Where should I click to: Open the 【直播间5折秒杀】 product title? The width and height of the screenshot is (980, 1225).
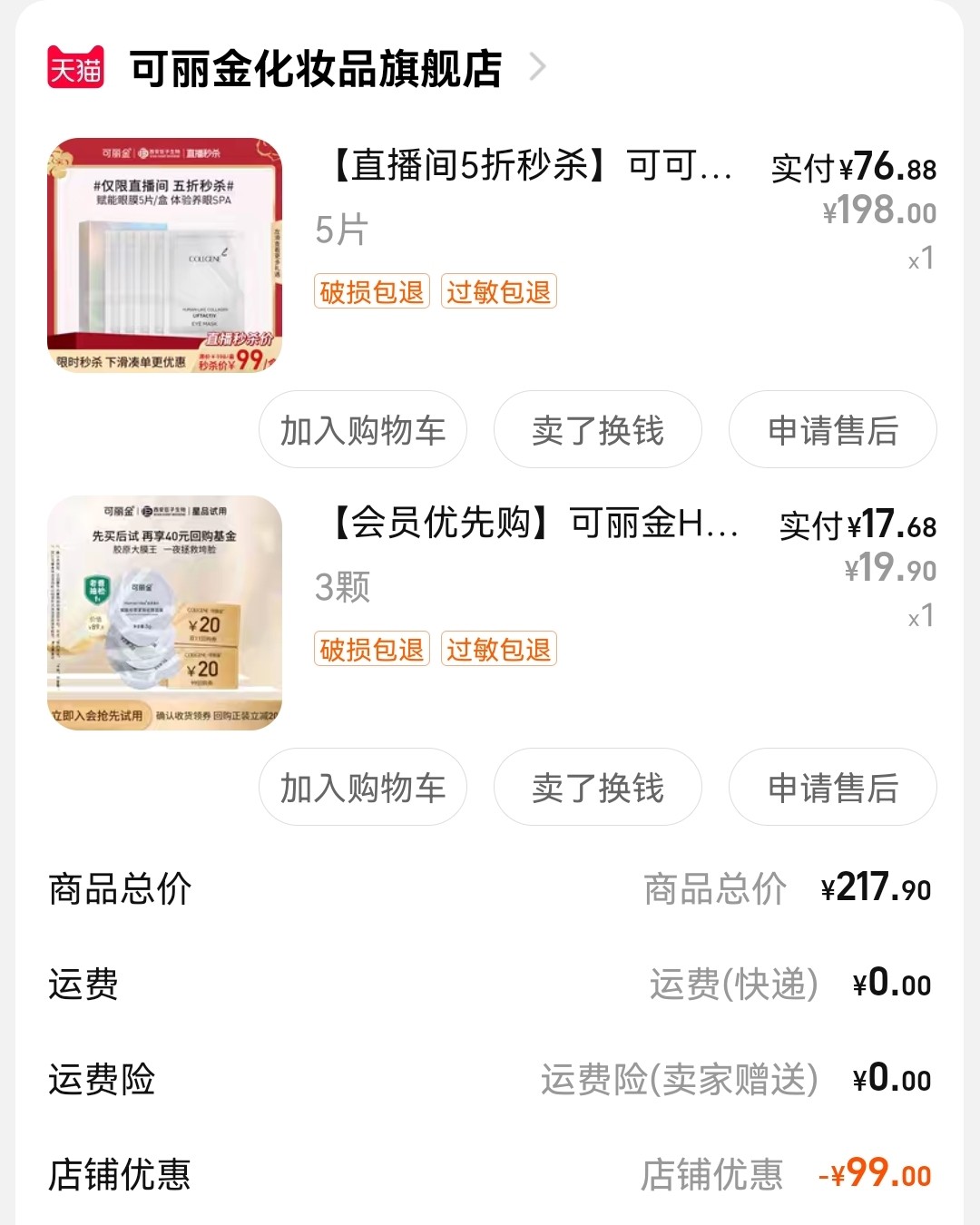[531, 166]
